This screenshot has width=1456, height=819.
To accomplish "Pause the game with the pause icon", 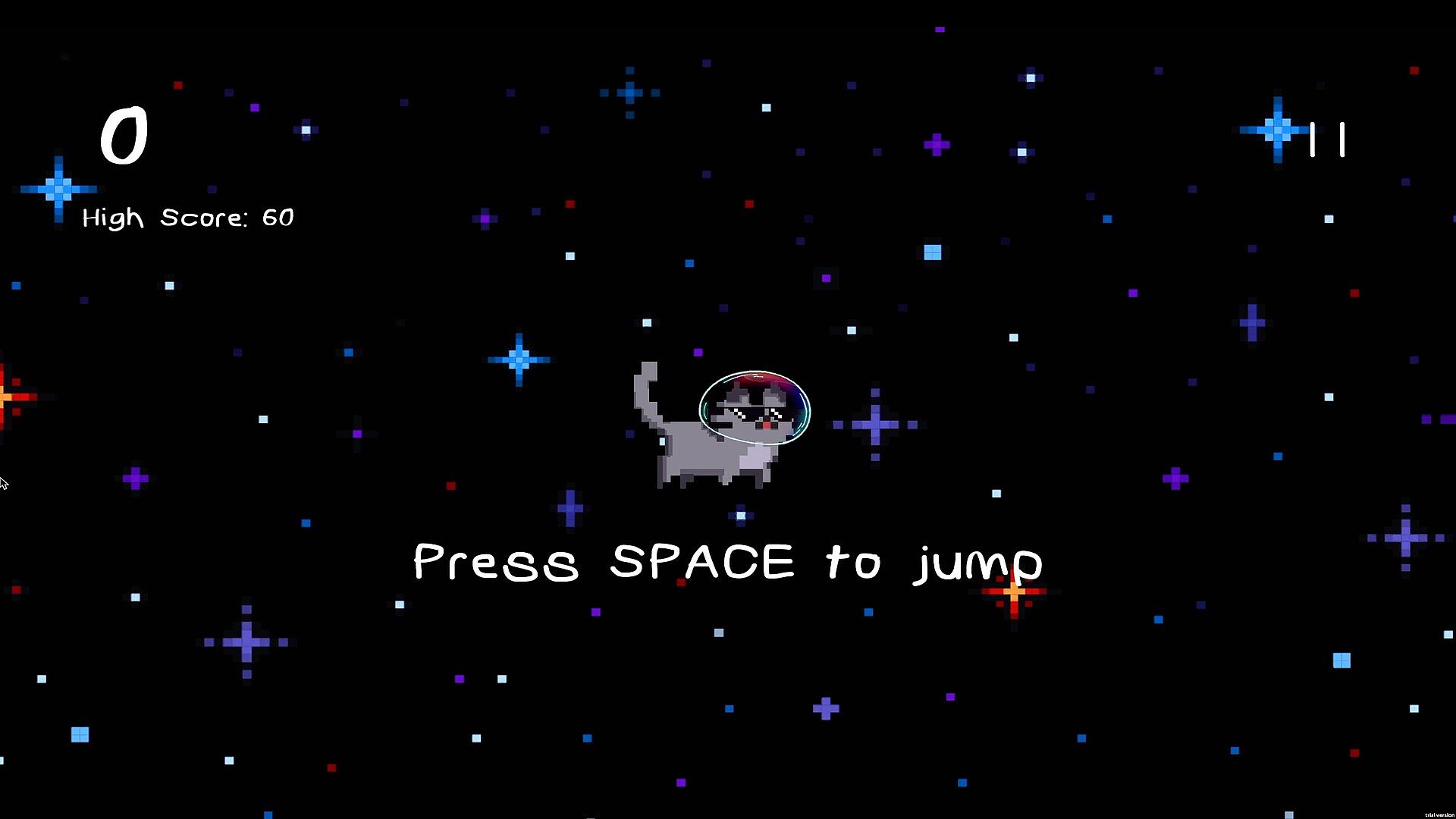I will pyautogui.click(x=1327, y=140).
